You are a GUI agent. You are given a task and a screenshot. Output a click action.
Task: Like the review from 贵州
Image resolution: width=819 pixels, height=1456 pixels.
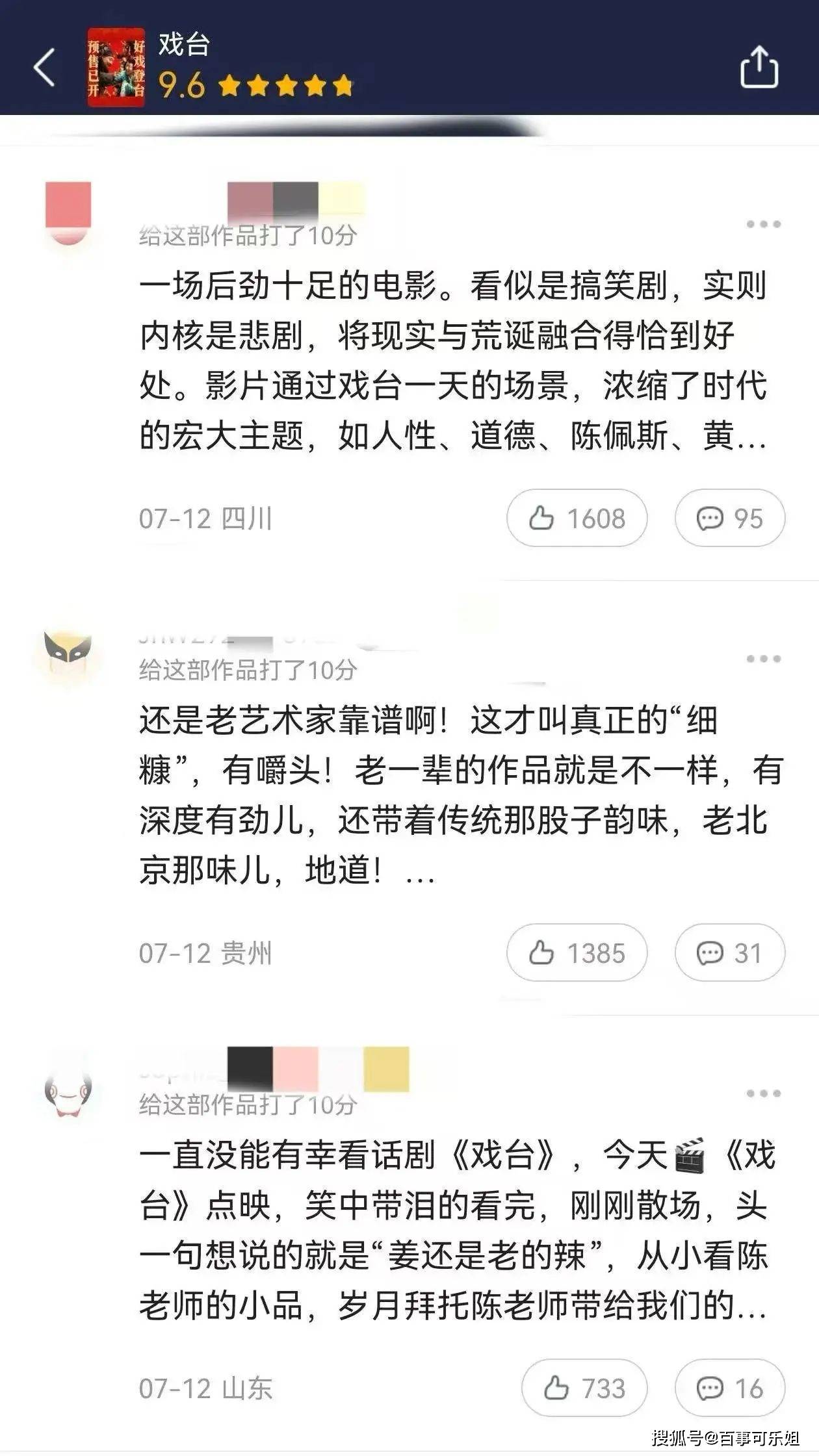pos(577,952)
